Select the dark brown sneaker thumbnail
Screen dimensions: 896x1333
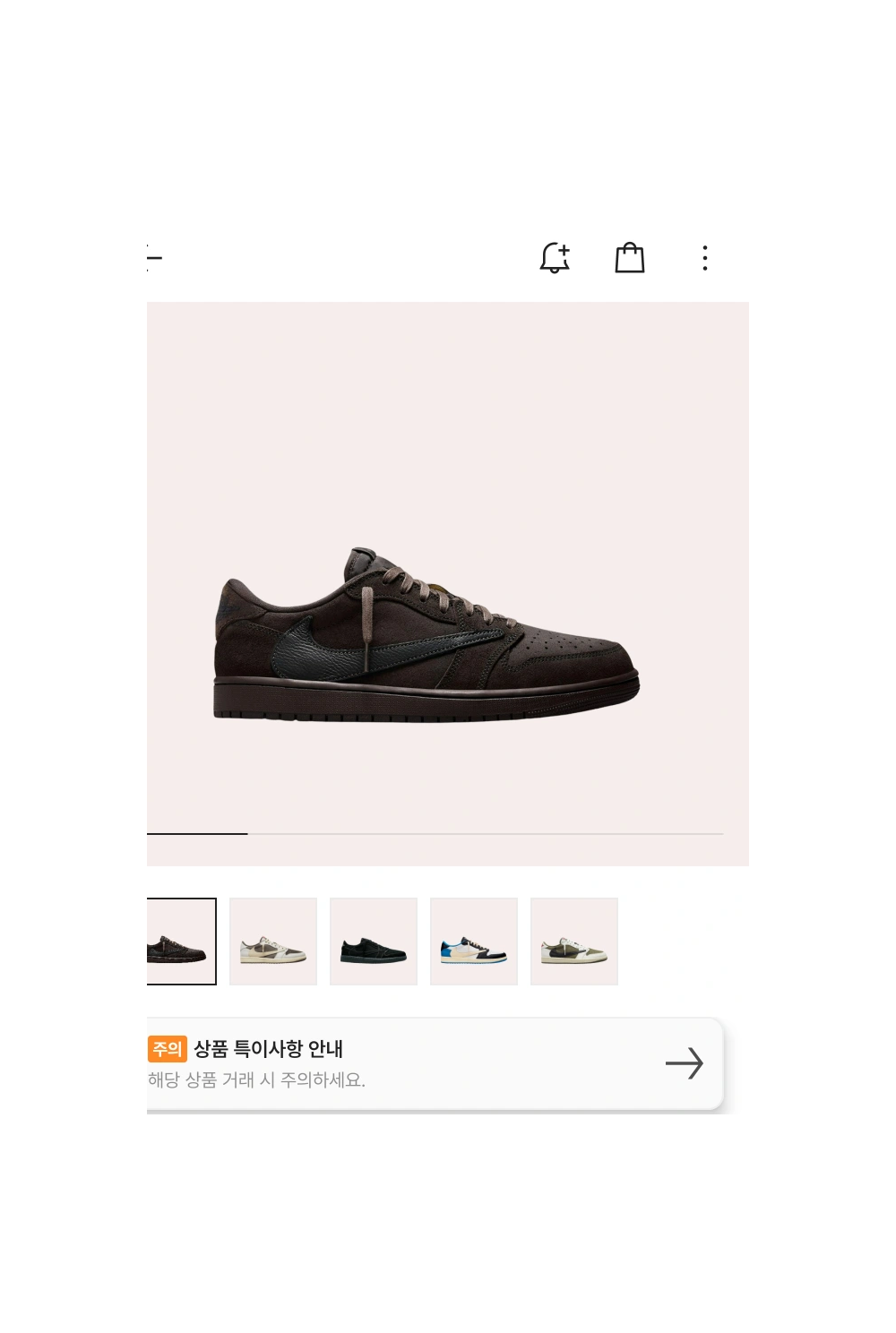pyautogui.click(x=181, y=942)
